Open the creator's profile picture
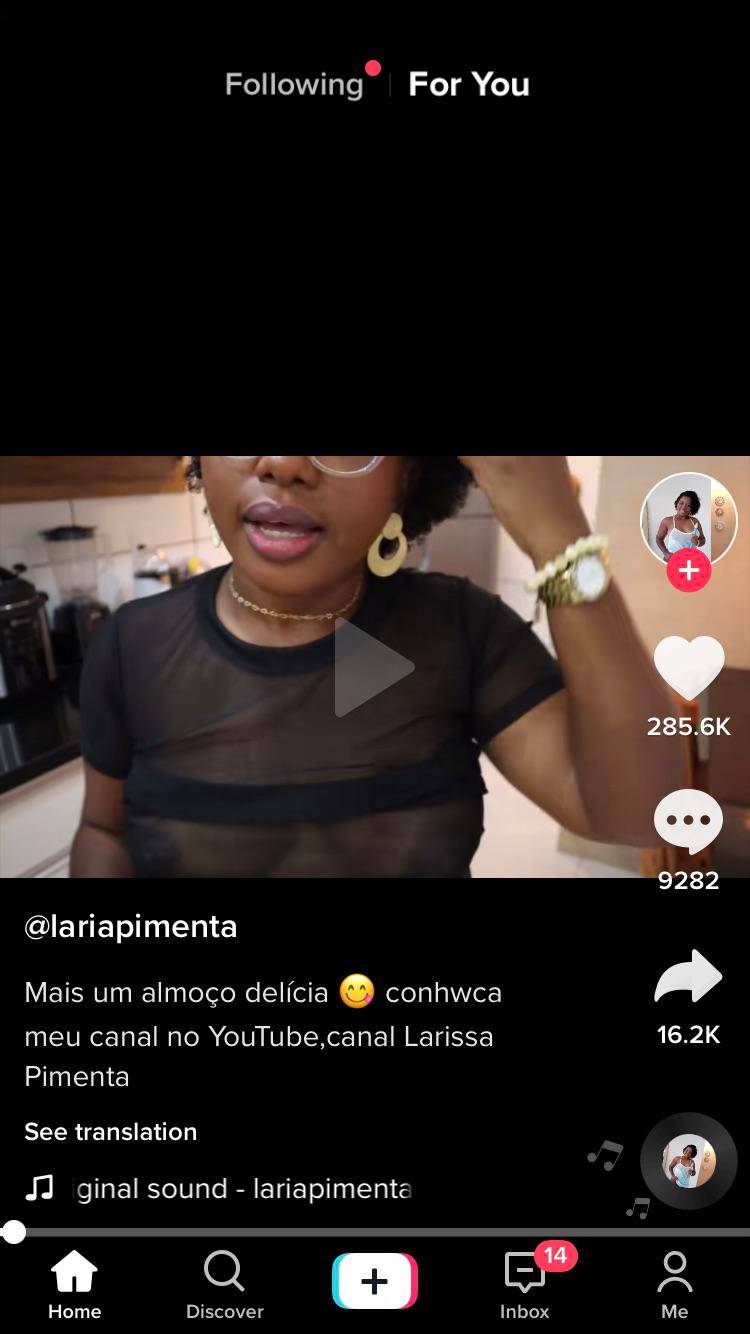The width and height of the screenshot is (750, 1334). (x=688, y=518)
